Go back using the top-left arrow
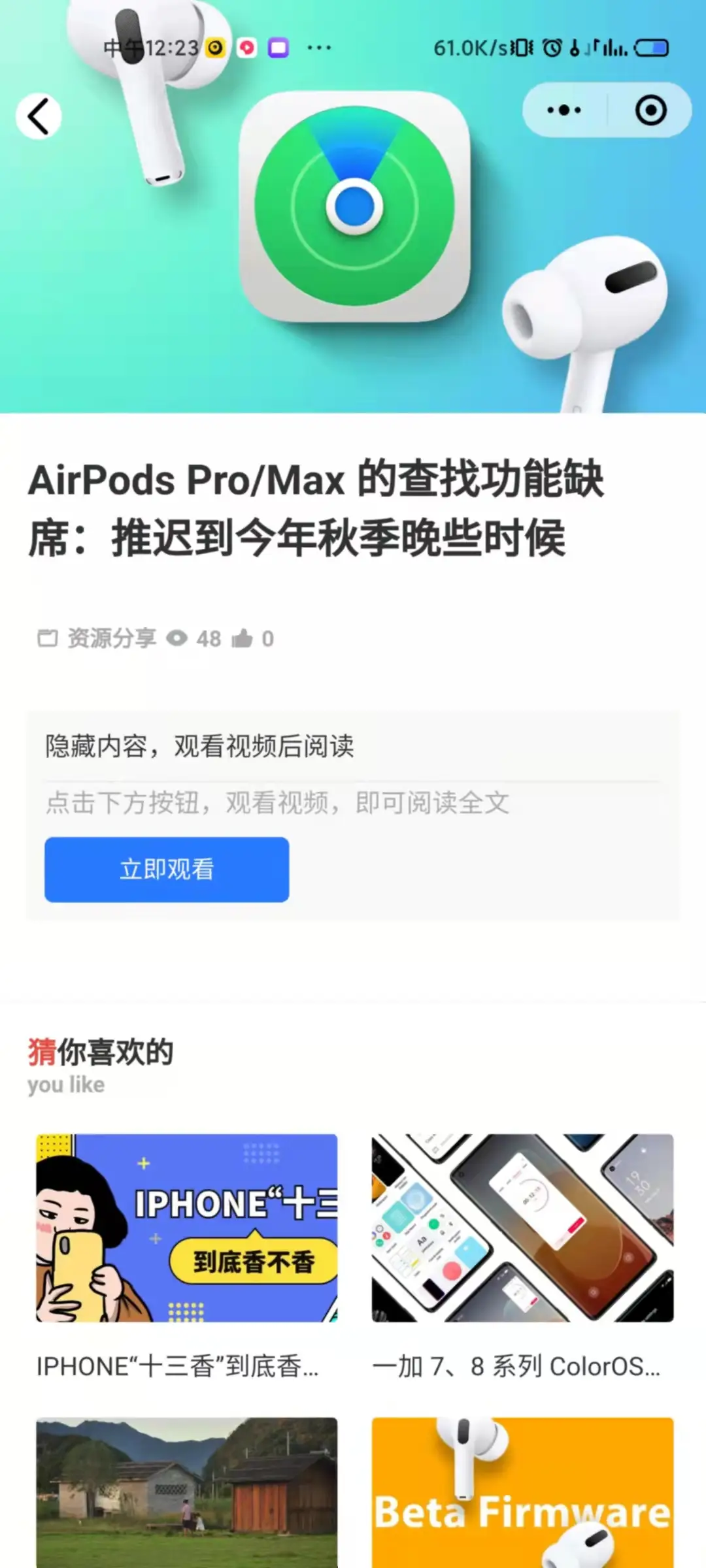Viewport: 706px width, 1568px height. 39,117
